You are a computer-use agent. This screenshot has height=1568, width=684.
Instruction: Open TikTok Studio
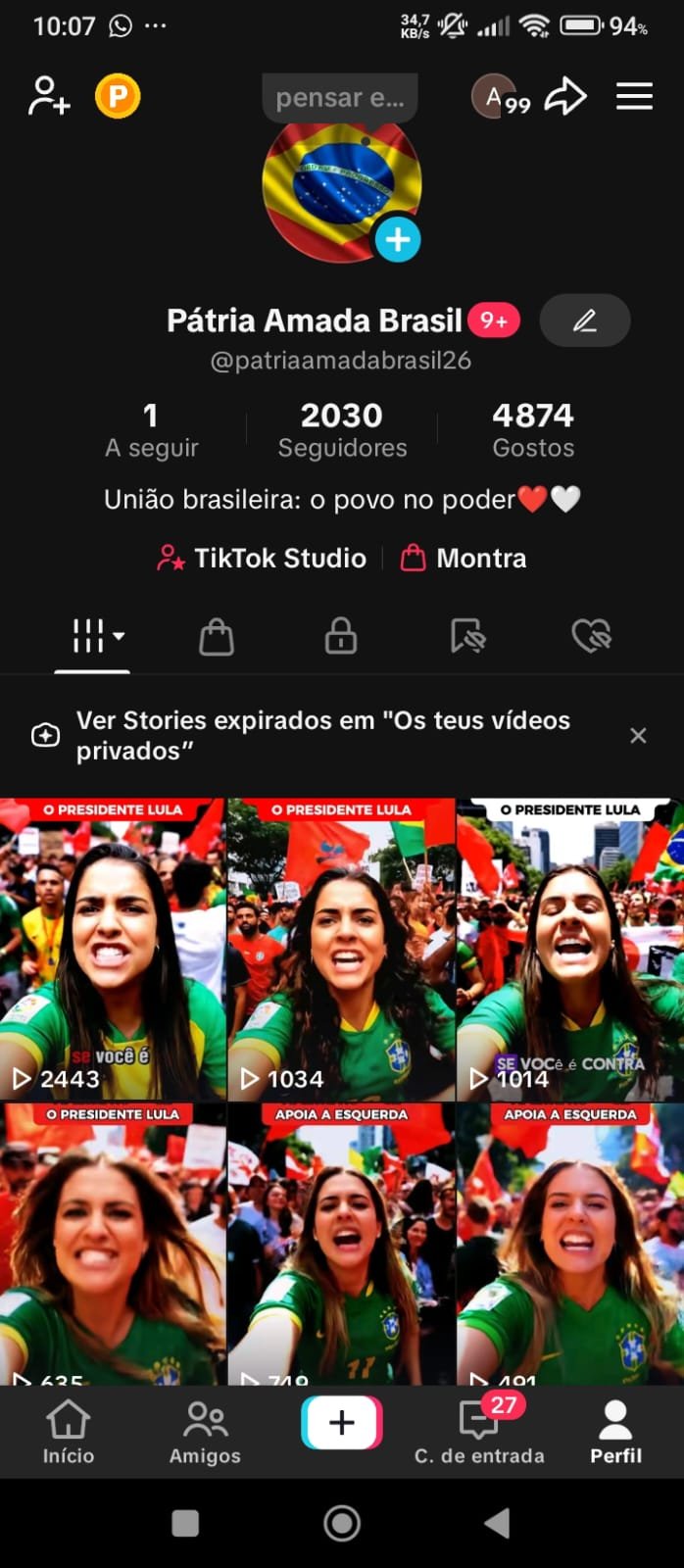click(262, 558)
